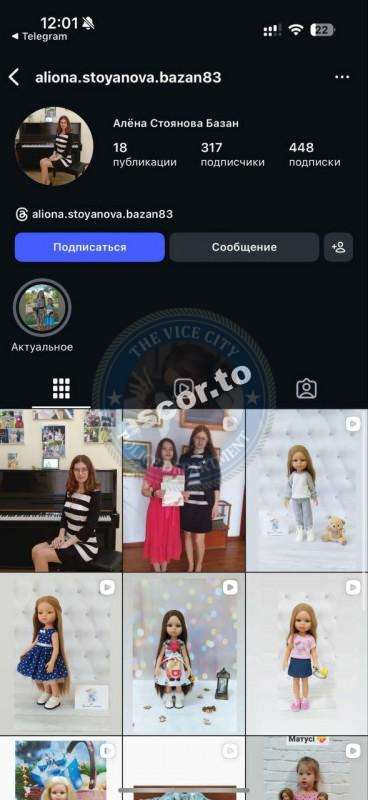
Task: Return to Telegram via the status bar link
Action: (39, 37)
